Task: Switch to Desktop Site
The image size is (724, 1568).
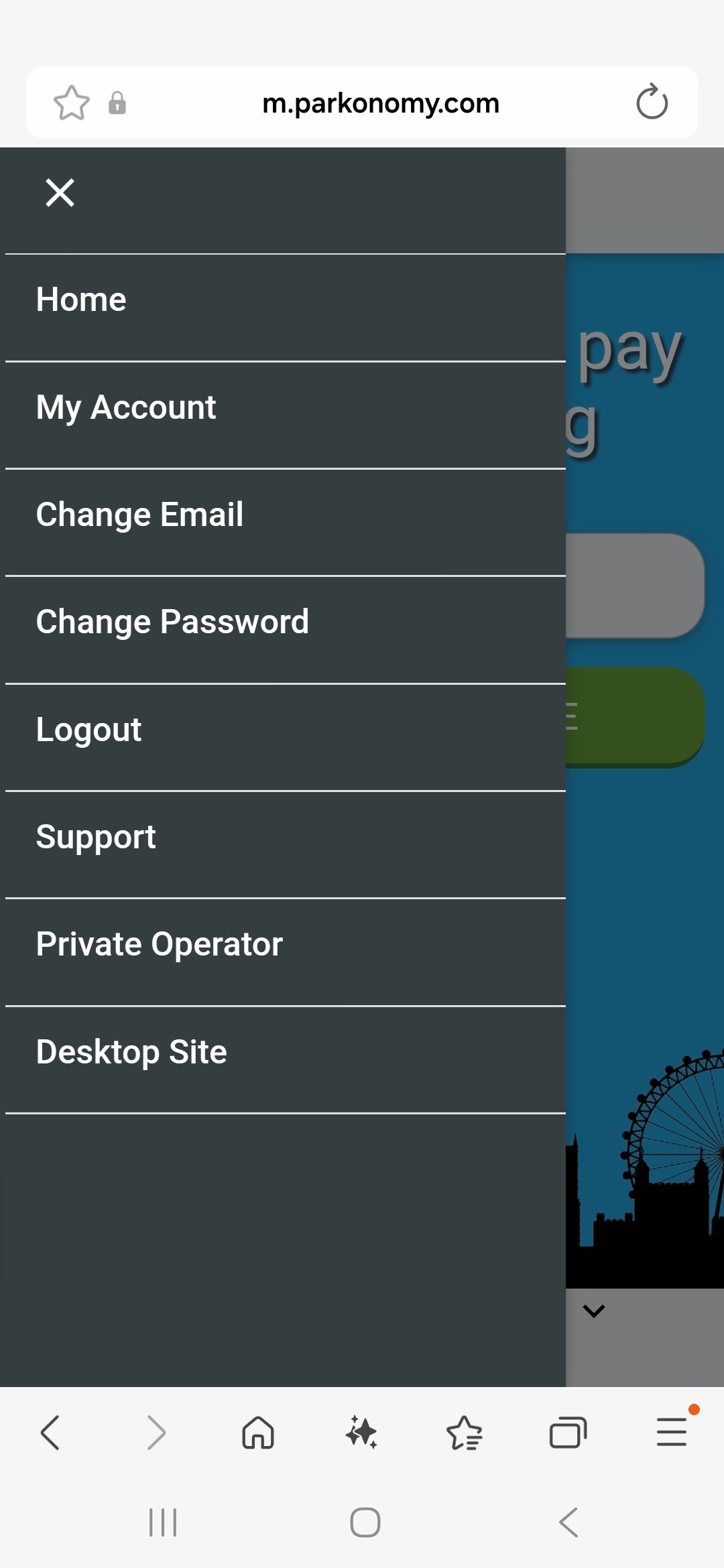Action: point(131,1052)
